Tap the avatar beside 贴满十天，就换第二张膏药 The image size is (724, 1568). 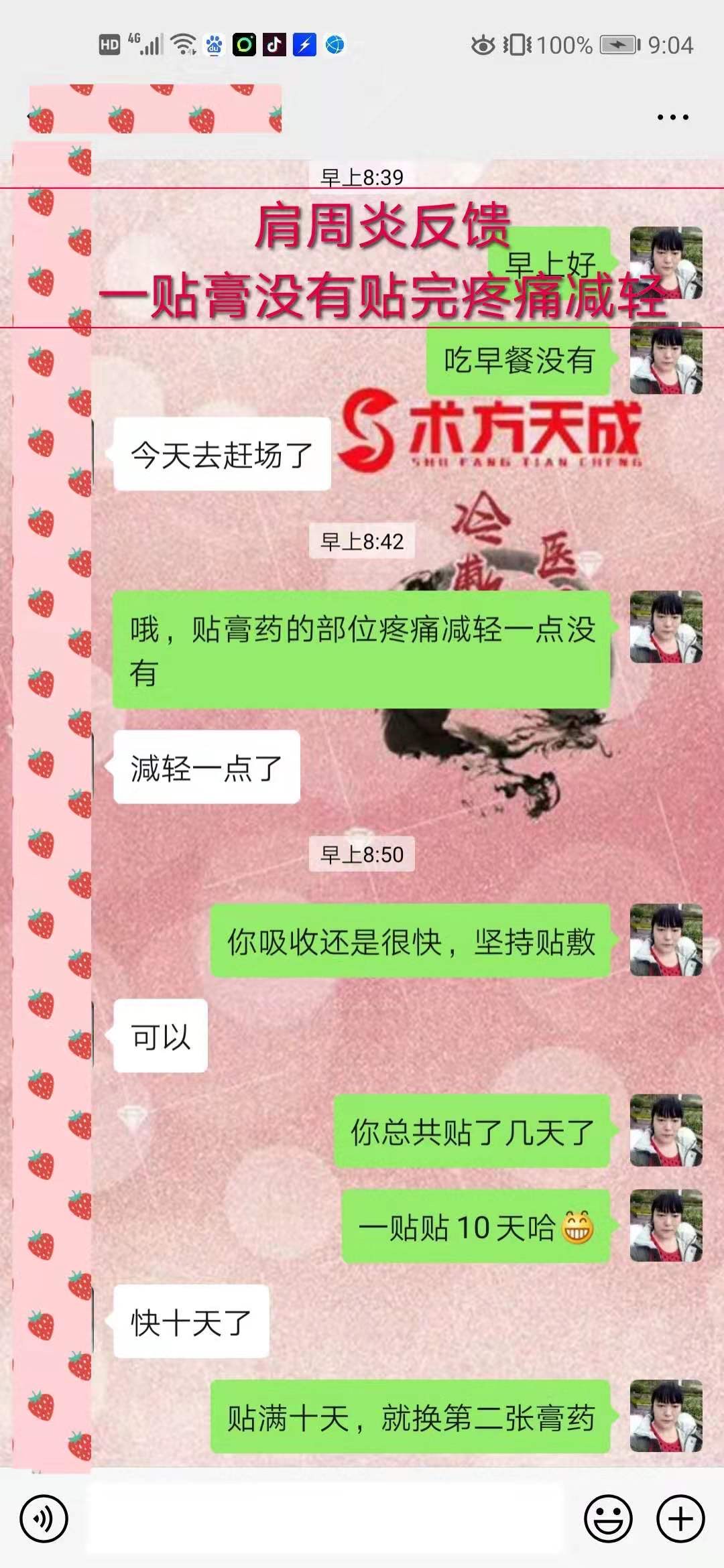point(666,1416)
